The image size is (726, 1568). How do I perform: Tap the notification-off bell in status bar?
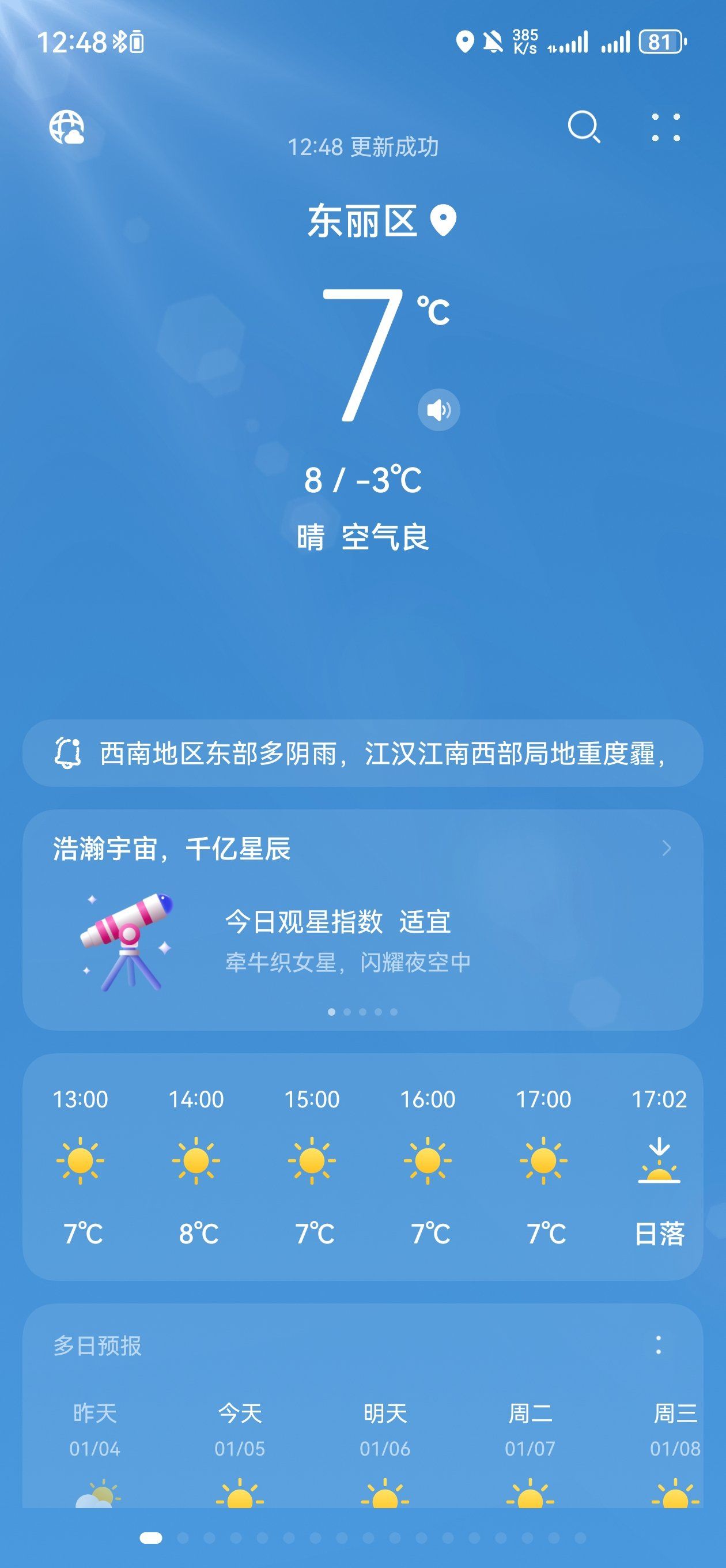(x=493, y=40)
